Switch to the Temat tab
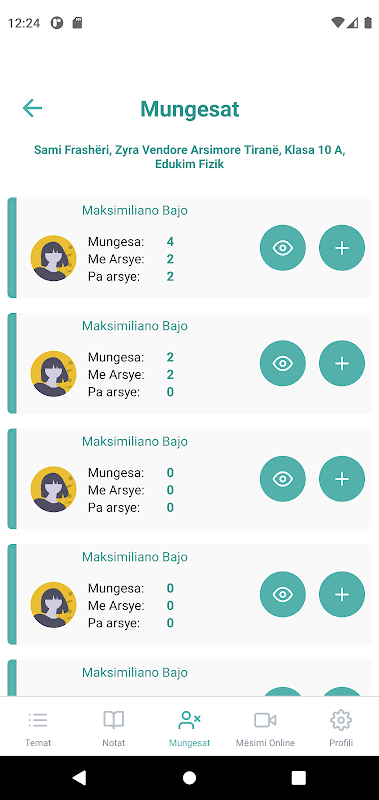 (x=38, y=728)
